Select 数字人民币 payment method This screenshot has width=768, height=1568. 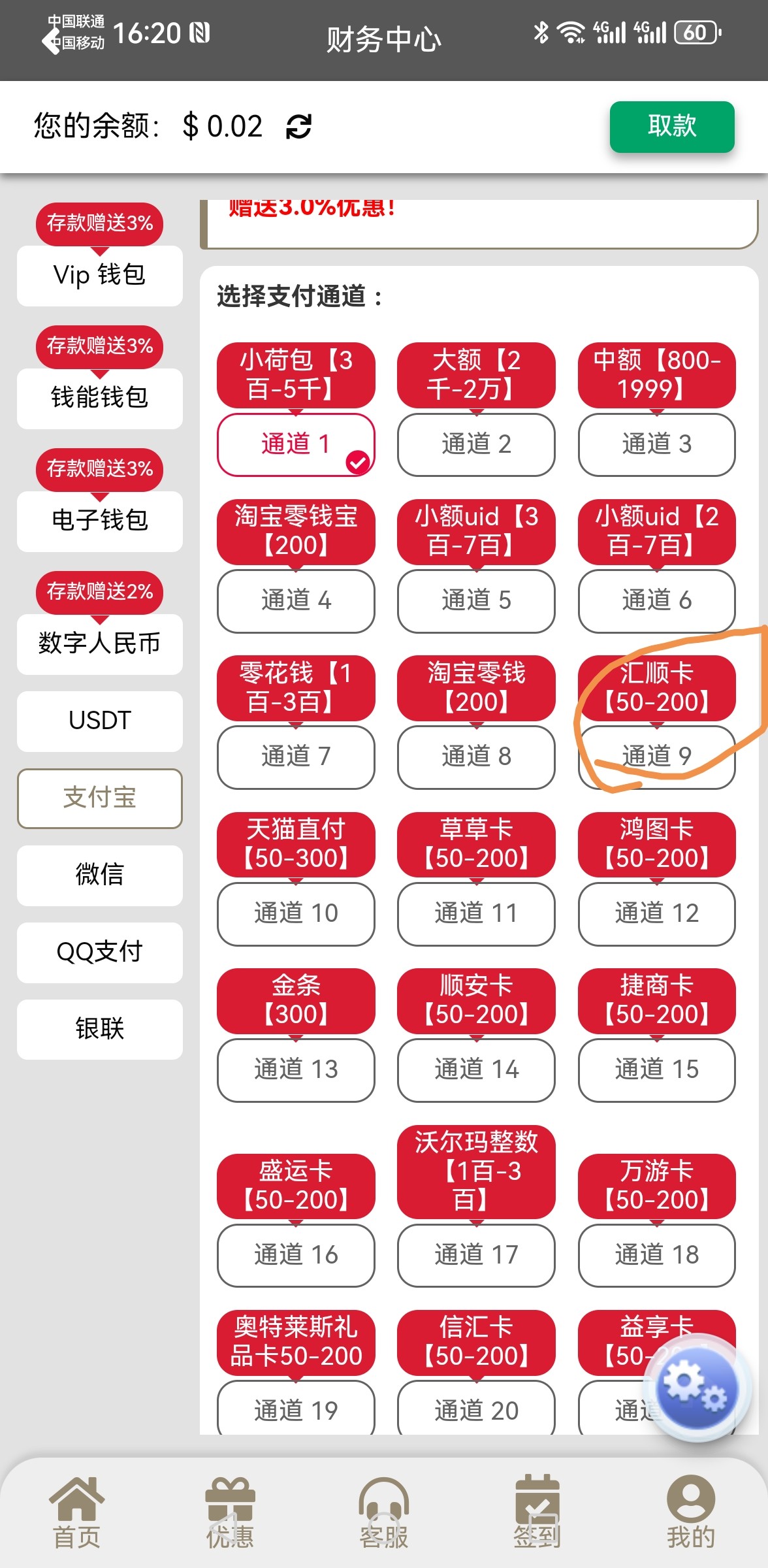pos(100,644)
